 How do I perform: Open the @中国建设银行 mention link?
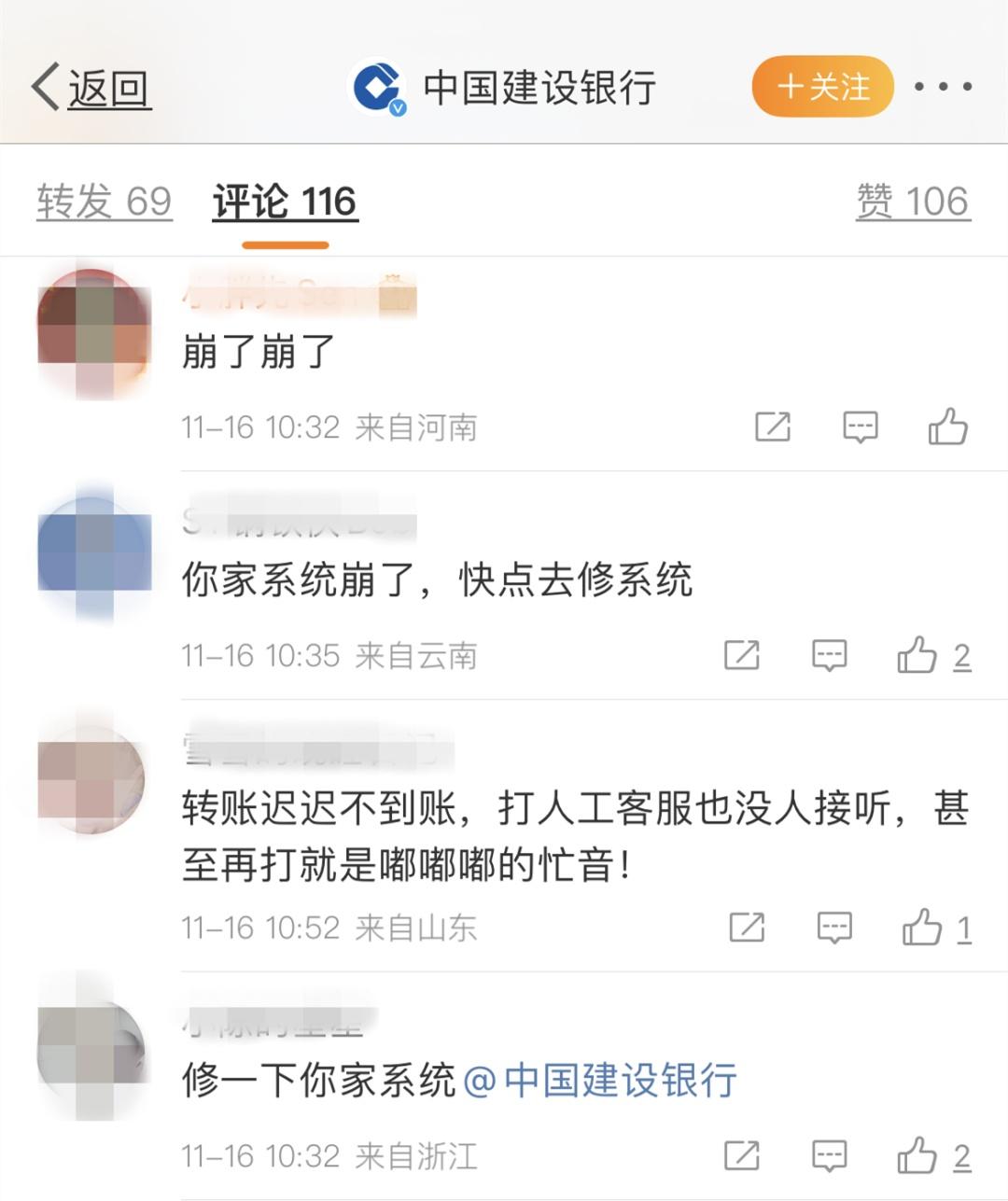600,1081
